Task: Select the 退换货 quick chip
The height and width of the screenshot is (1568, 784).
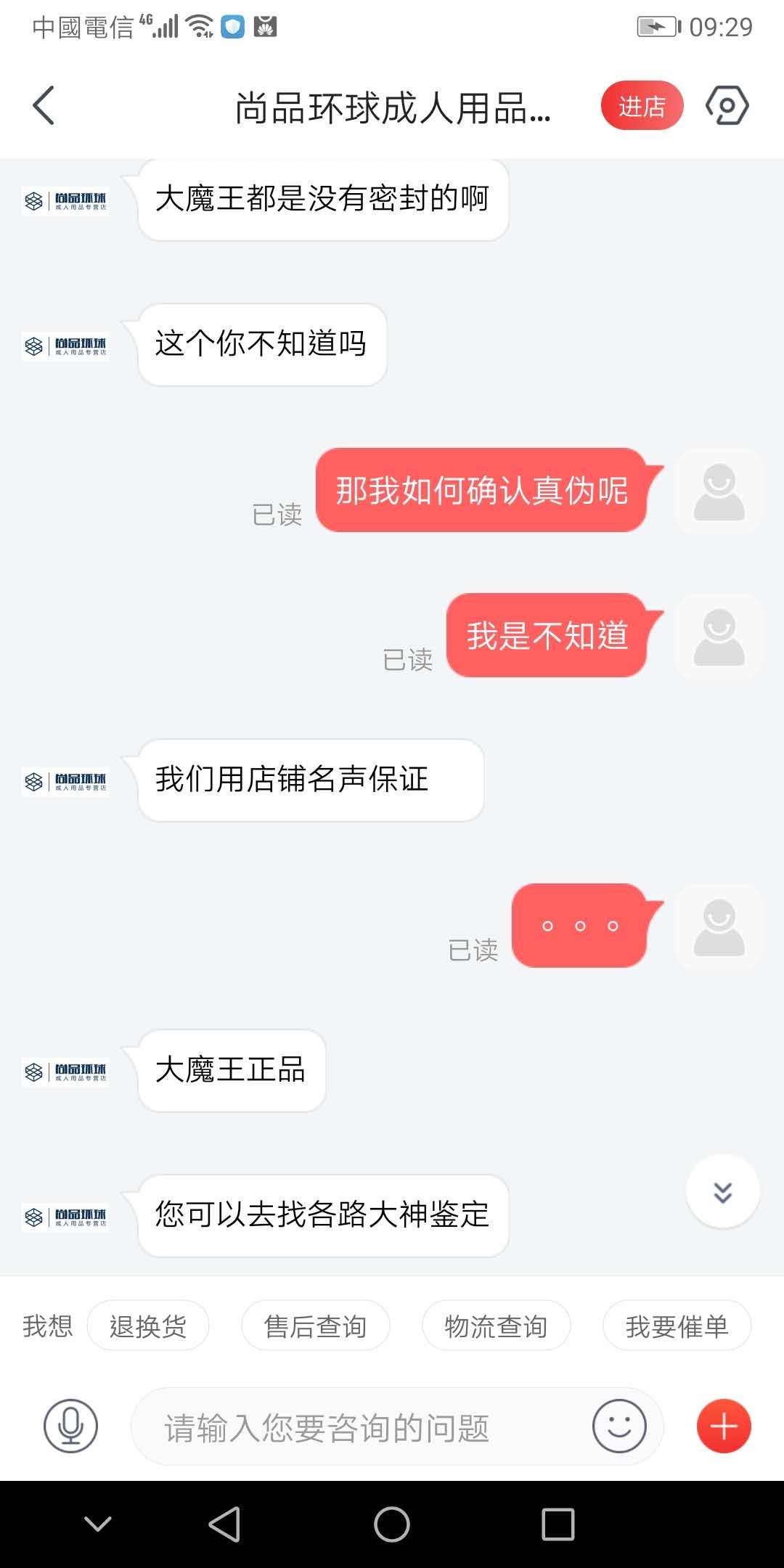Action: click(148, 1326)
